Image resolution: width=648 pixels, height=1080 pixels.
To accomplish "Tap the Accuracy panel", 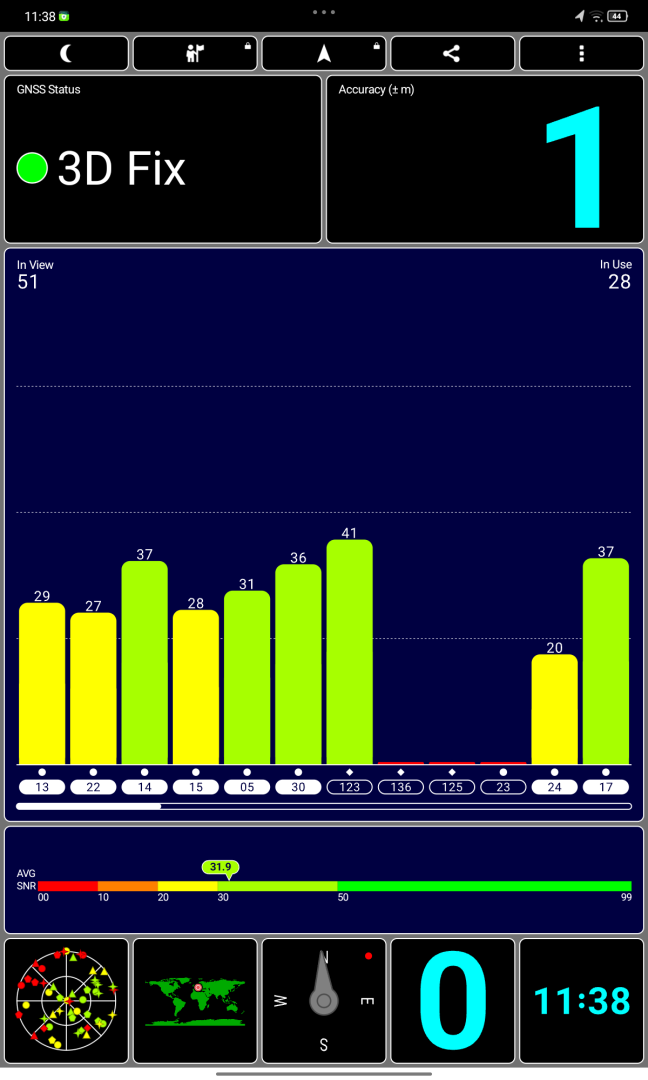I will pyautogui.click(x=485, y=159).
